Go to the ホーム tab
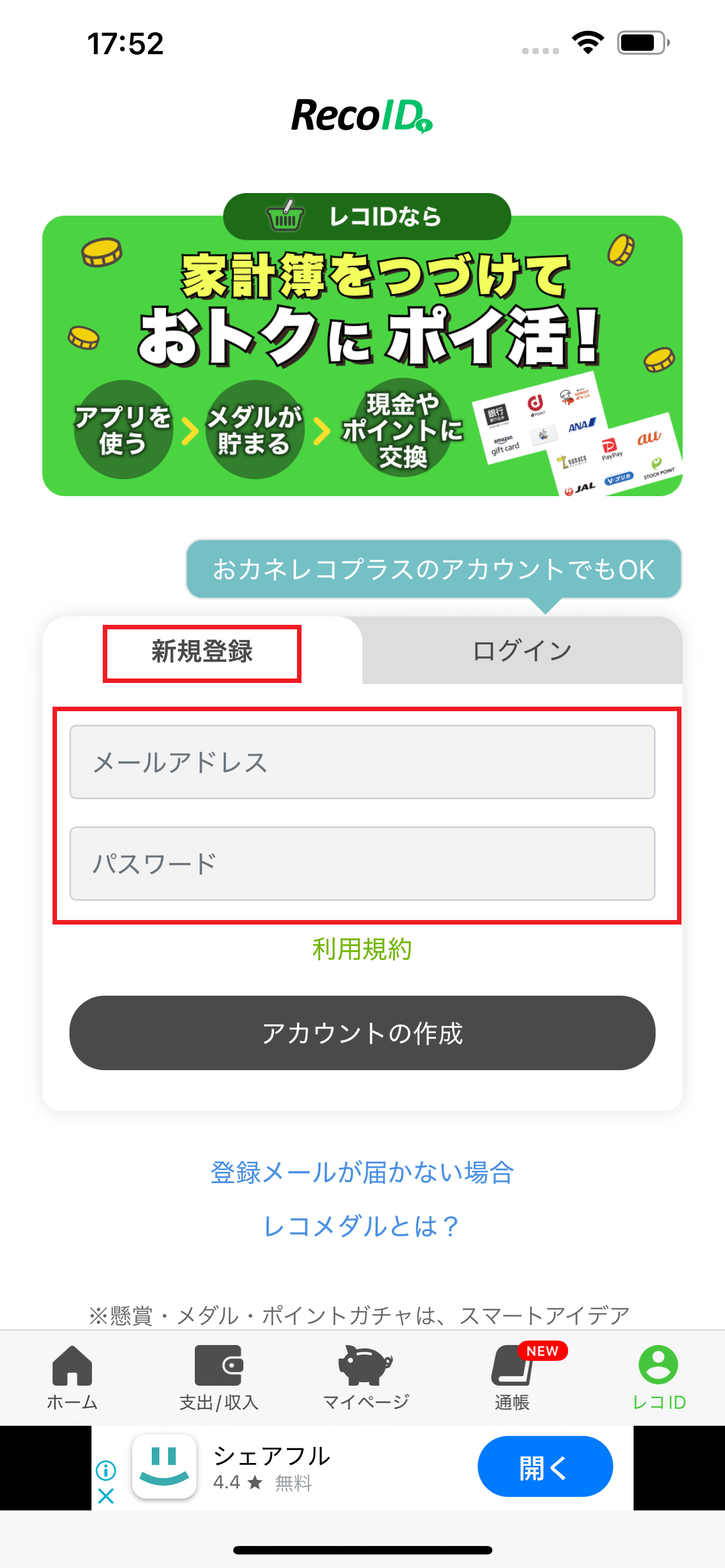Viewport: 725px width, 1568px height. coord(72,1377)
